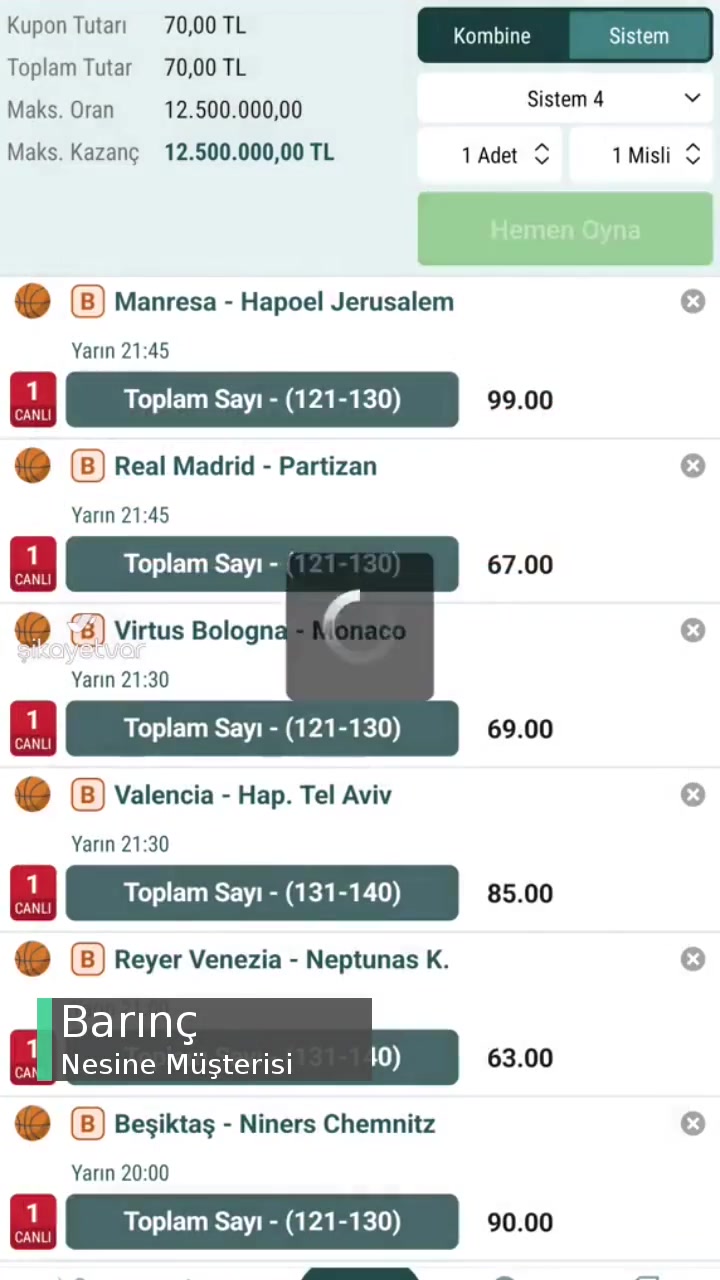This screenshot has height=1280, width=720.
Task: Tap the CANLI badge on the Manresa match
Action: pos(33,399)
